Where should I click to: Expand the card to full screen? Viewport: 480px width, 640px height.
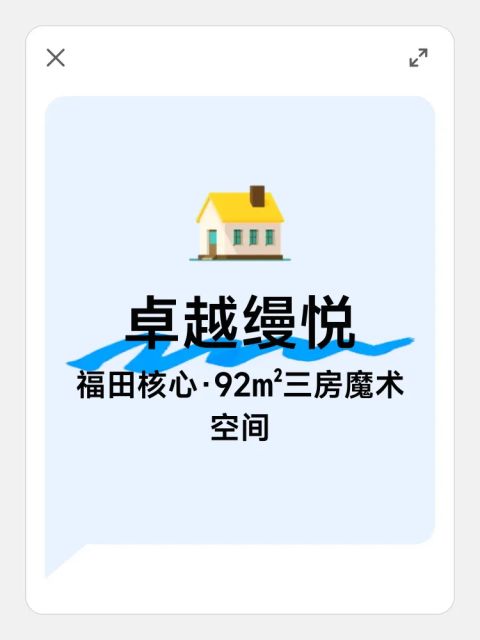pyautogui.click(x=418, y=58)
